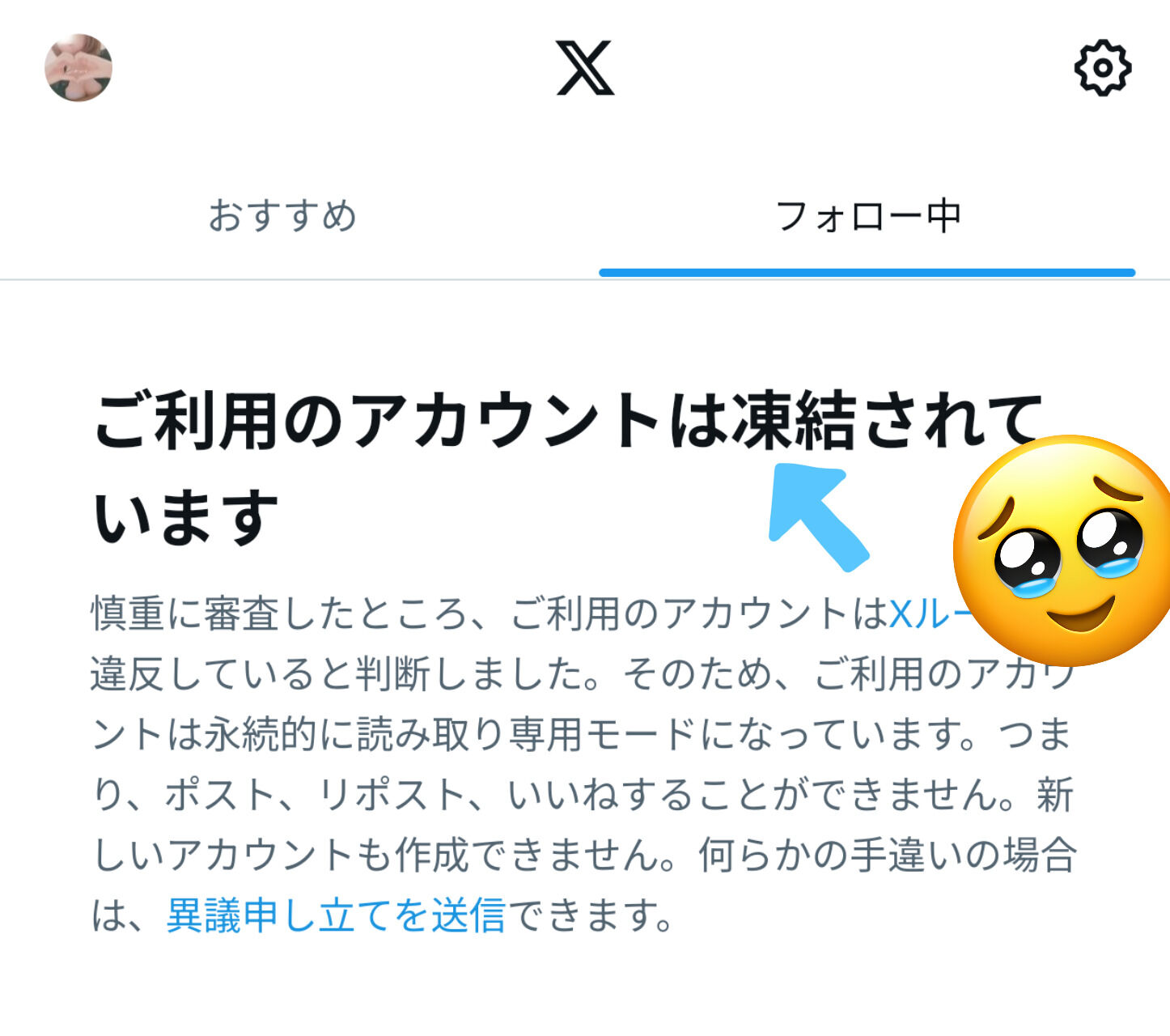The width and height of the screenshot is (1170, 1036).
Task: Open the profile avatar menu
Action: [78, 68]
